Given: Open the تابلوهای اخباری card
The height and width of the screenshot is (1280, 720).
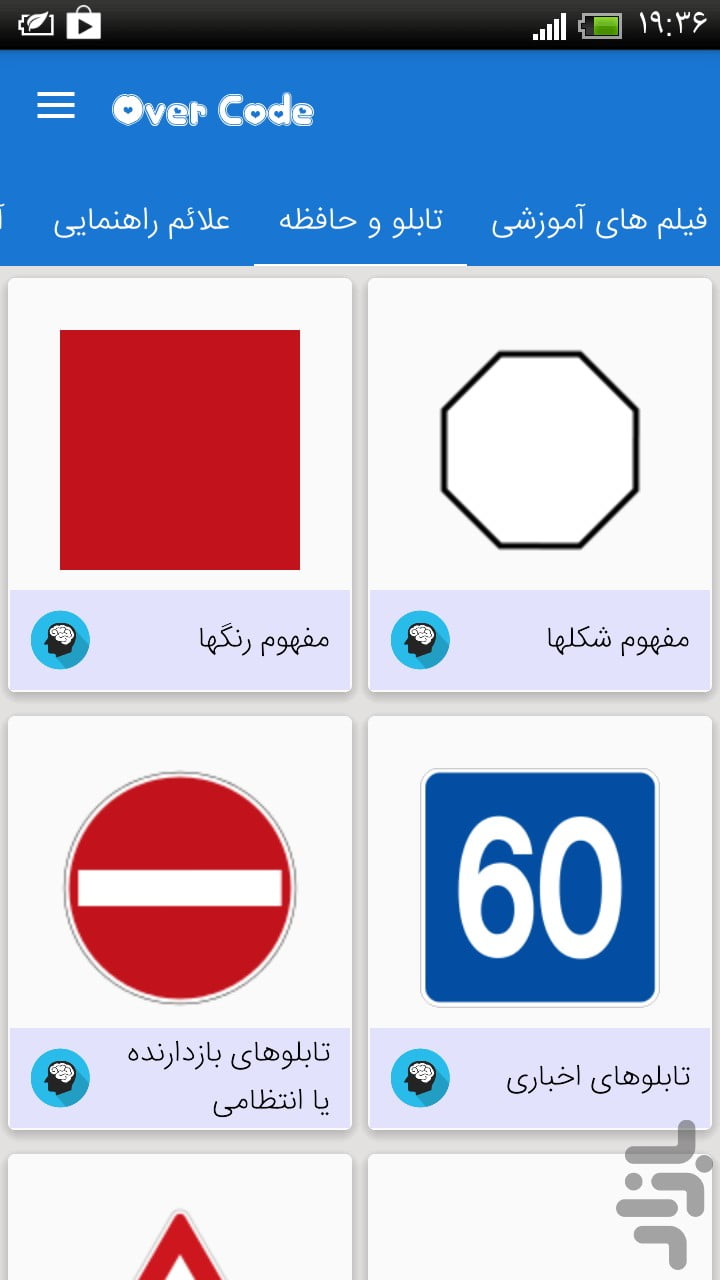Looking at the screenshot, I should (x=540, y=923).
